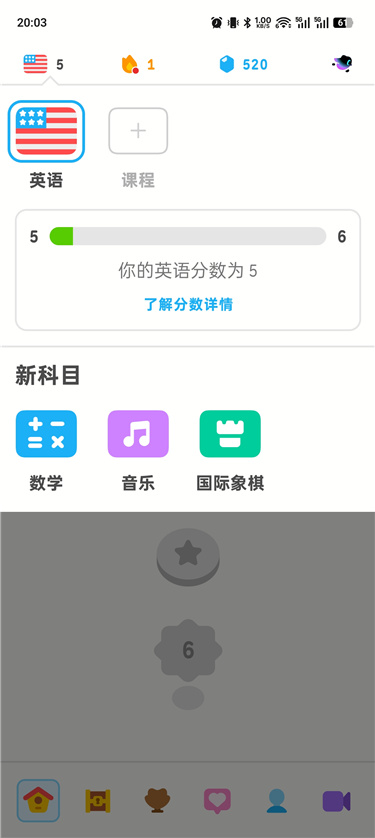The image size is (375, 838).
Task: Tap the character icon at top right
Action: click(342, 64)
